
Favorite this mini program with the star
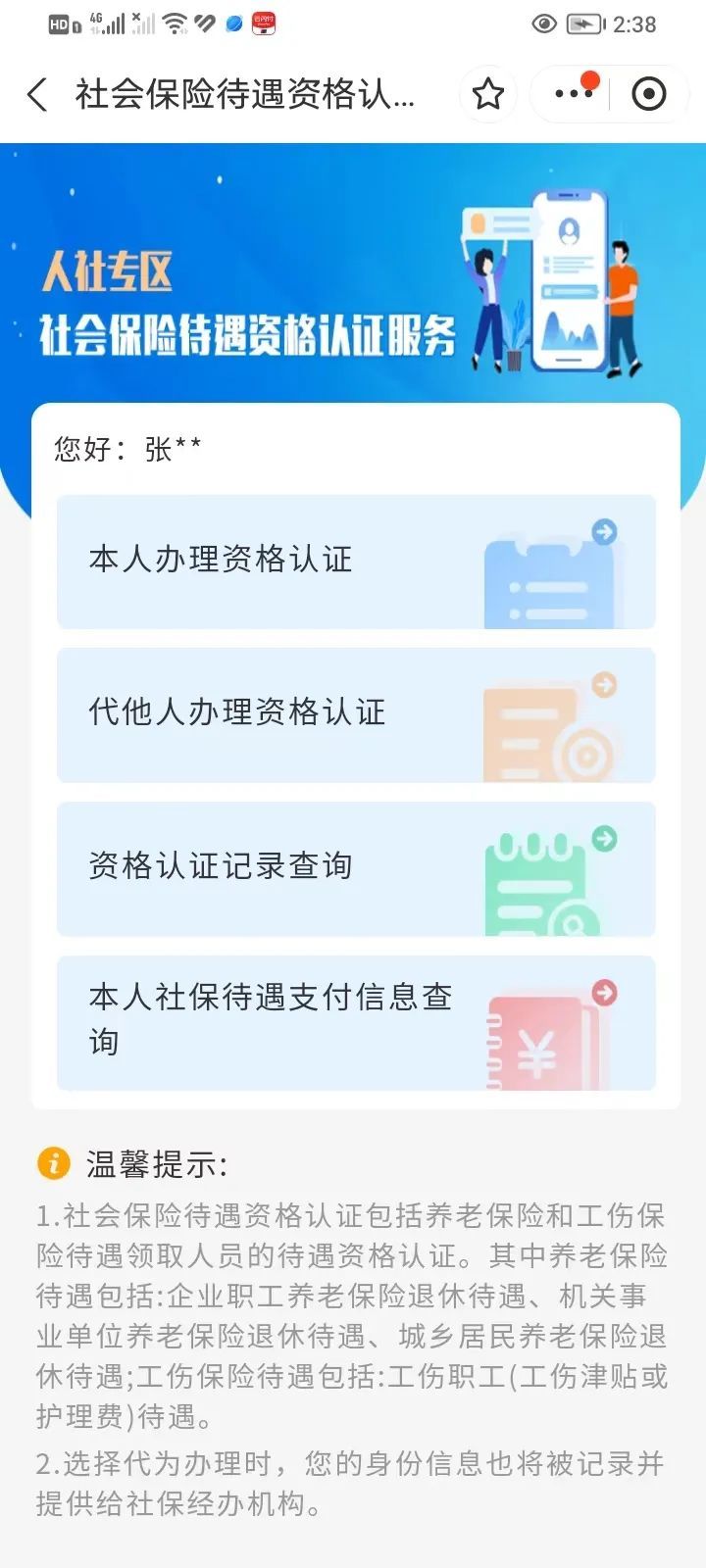tap(487, 95)
